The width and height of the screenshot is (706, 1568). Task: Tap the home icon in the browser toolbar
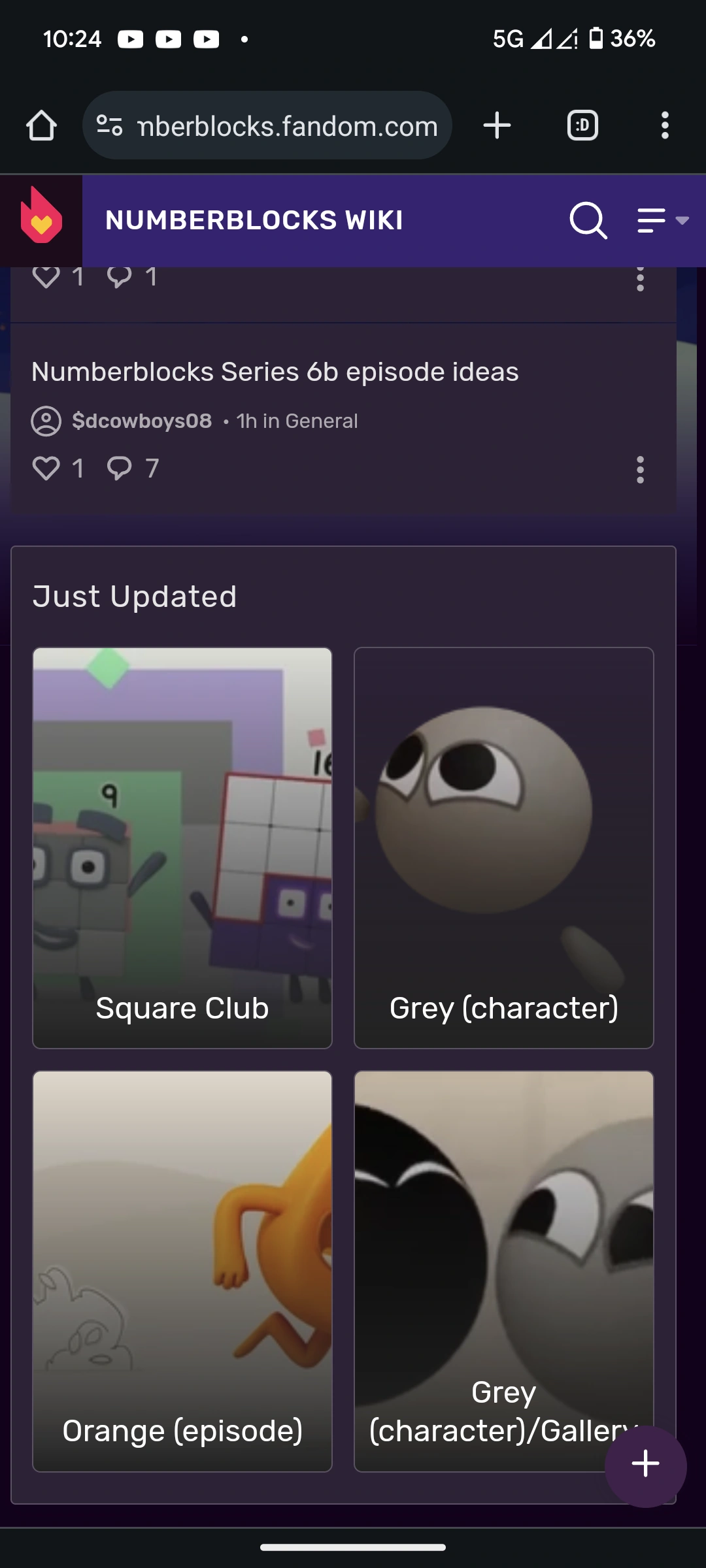pyautogui.click(x=41, y=125)
